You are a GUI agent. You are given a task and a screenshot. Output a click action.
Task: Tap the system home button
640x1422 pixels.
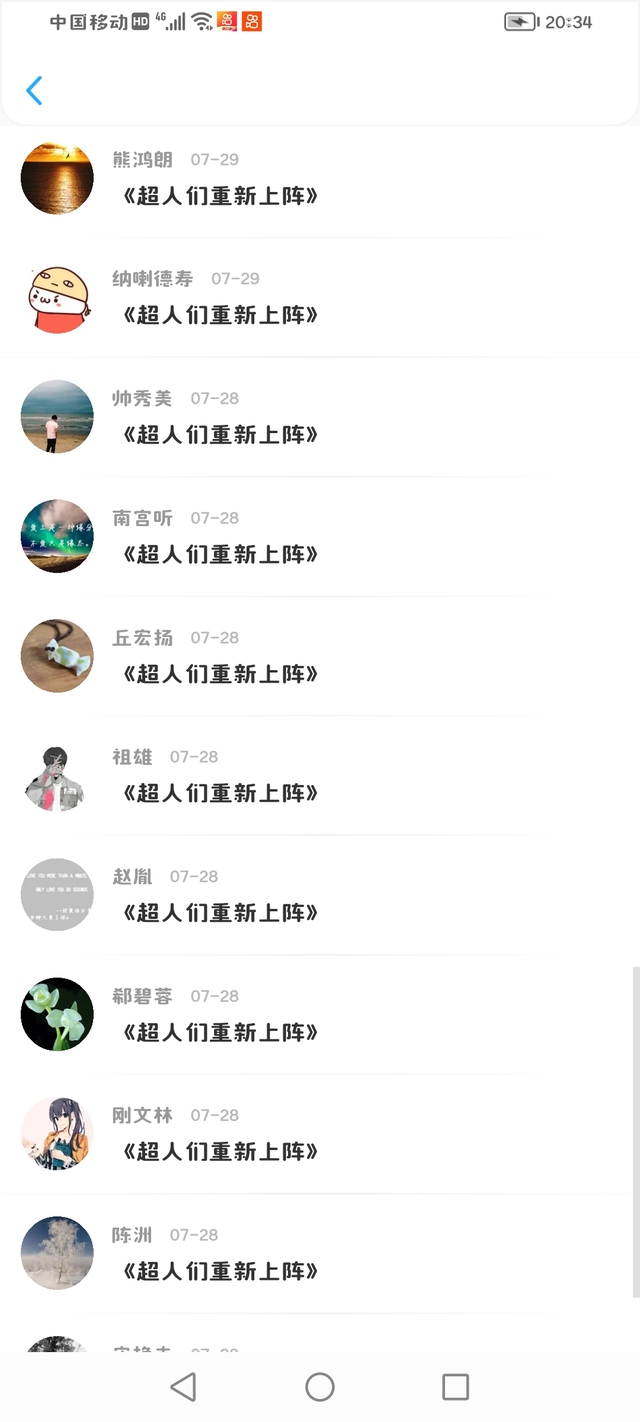(x=320, y=1387)
